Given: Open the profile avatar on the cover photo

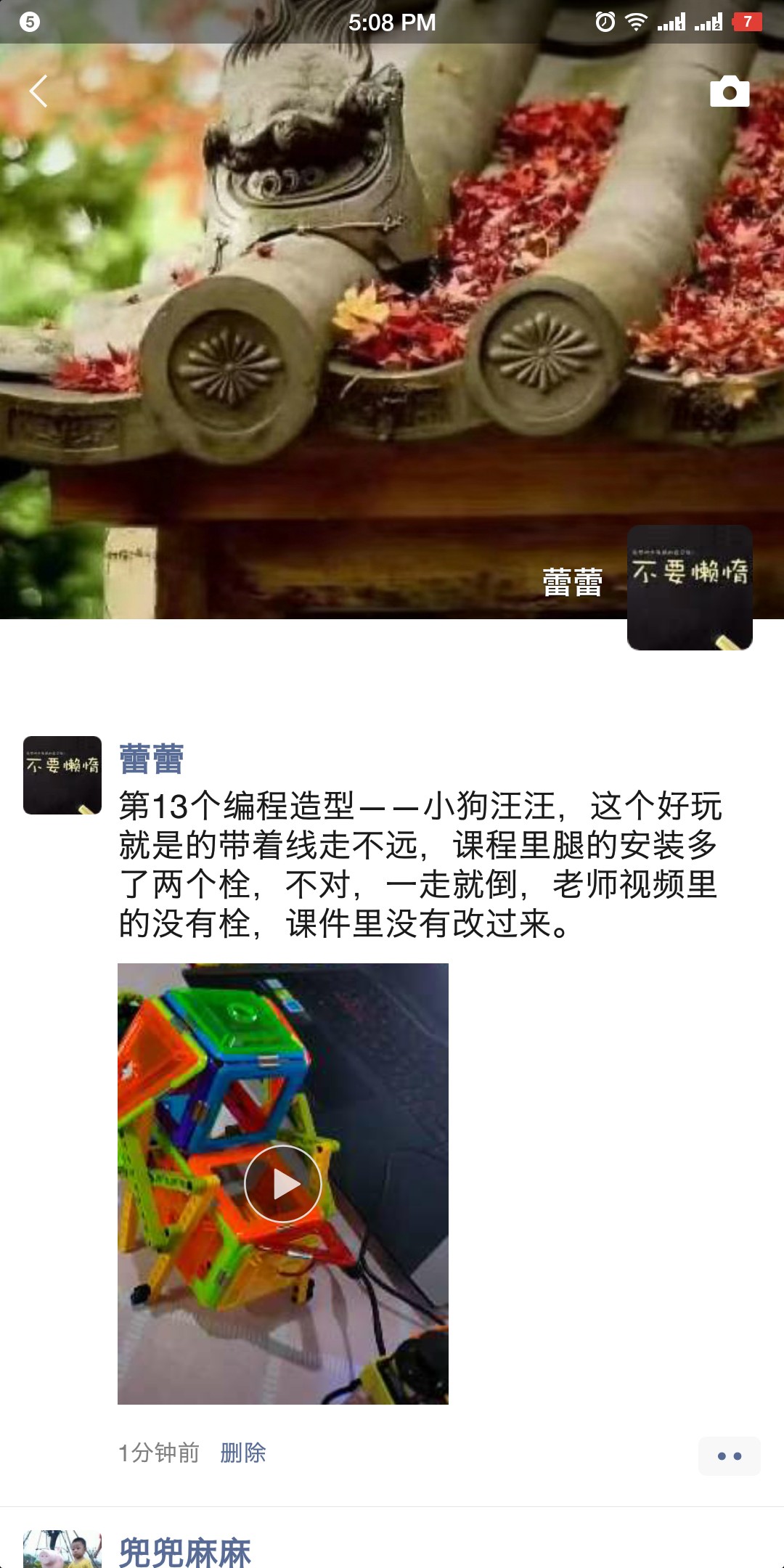Looking at the screenshot, I should tap(689, 587).
